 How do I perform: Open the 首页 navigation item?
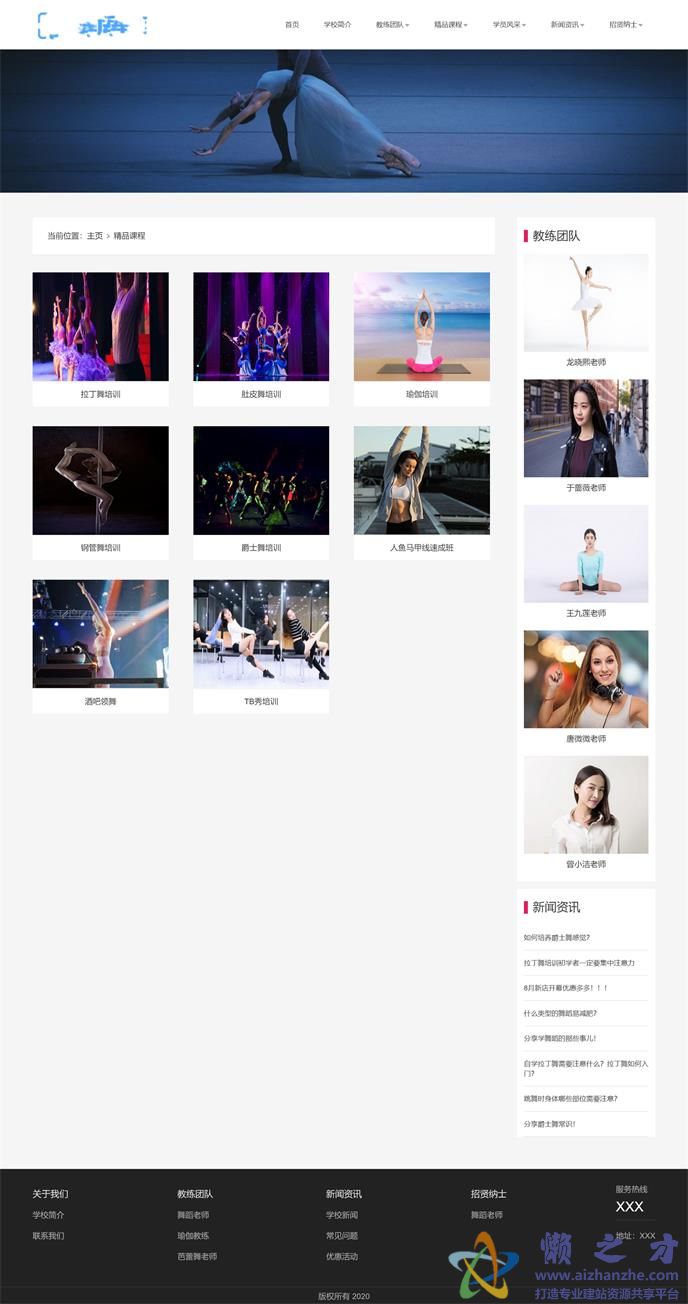coord(291,24)
